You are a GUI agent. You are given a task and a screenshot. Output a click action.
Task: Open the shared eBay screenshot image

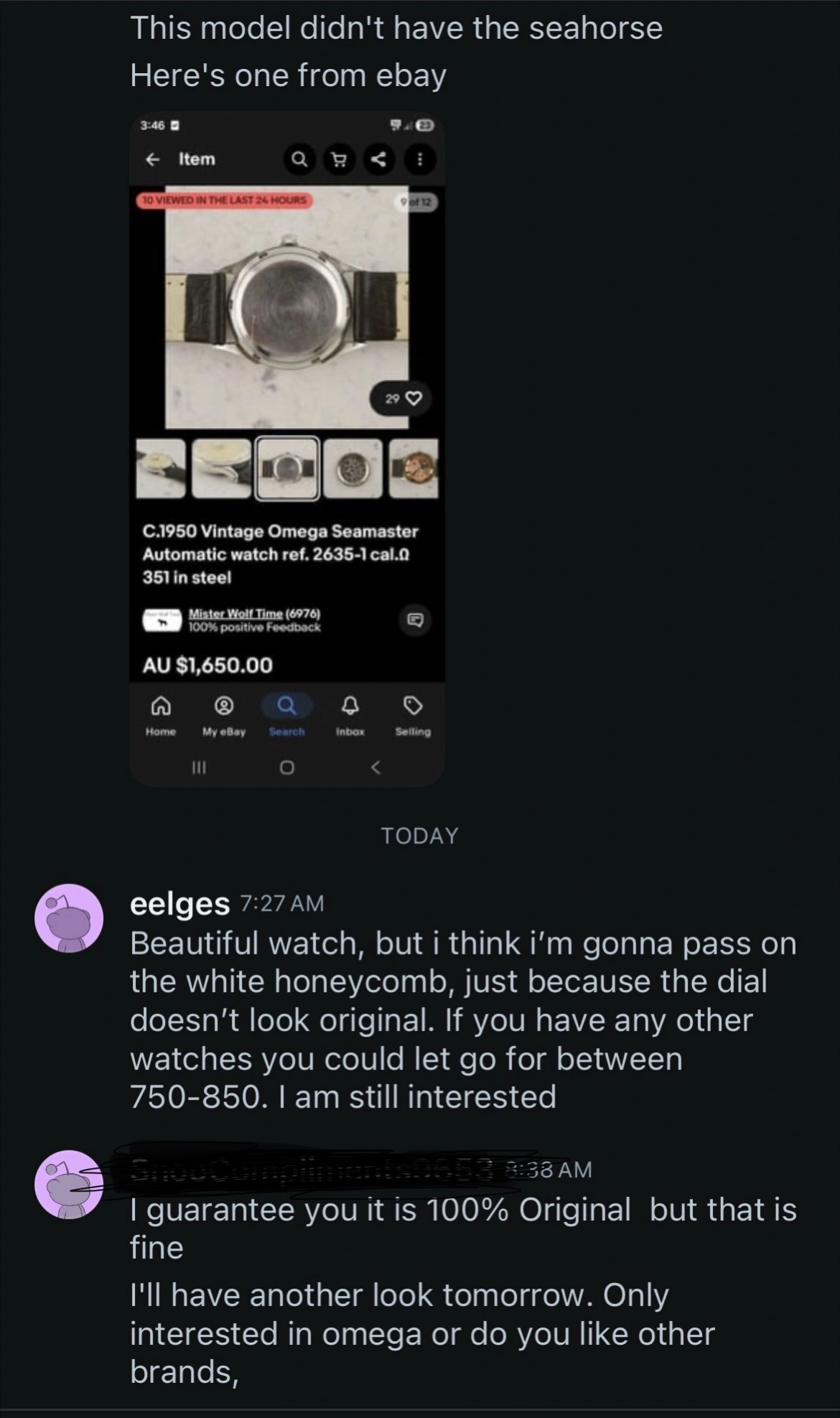coord(287,449)
